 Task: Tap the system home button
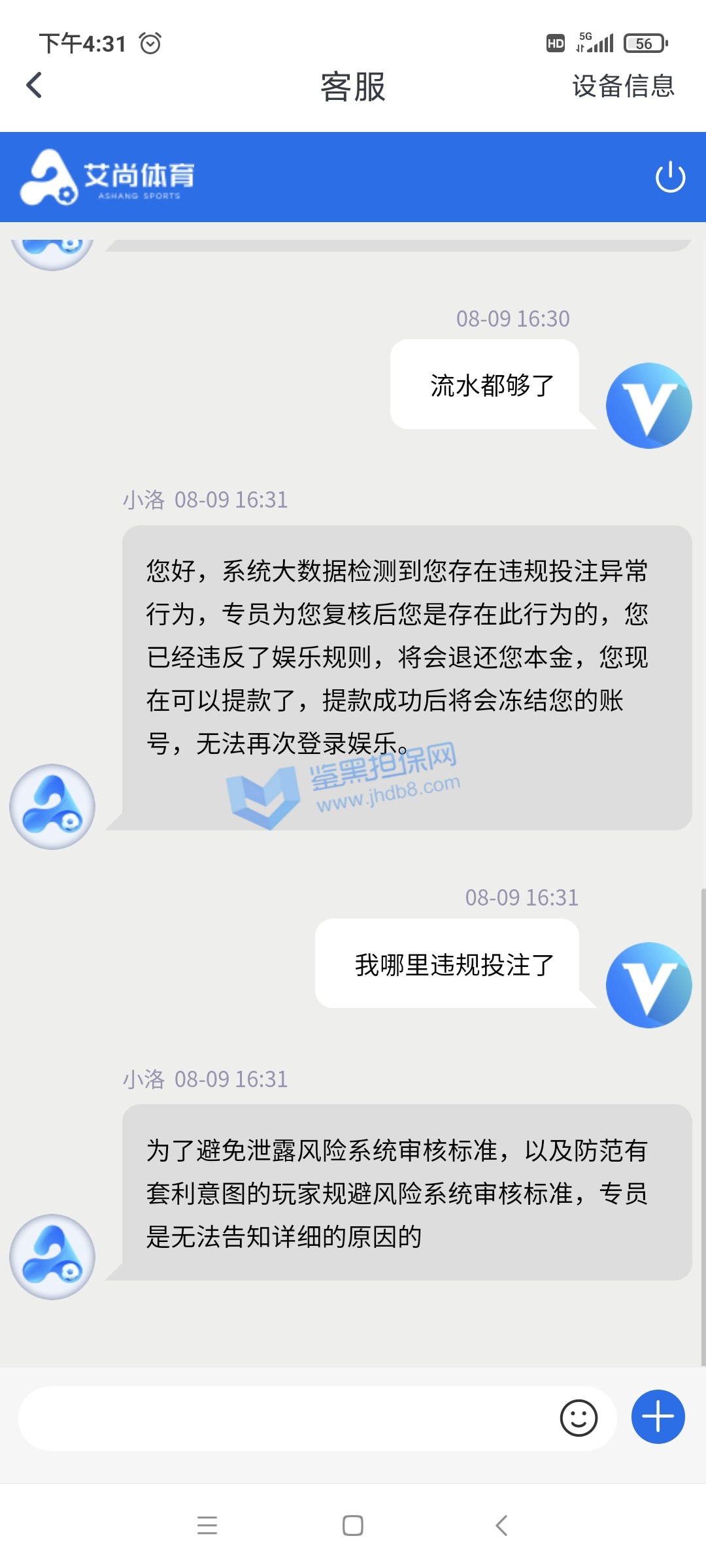pyautogui.click(x=353, y=1526)
